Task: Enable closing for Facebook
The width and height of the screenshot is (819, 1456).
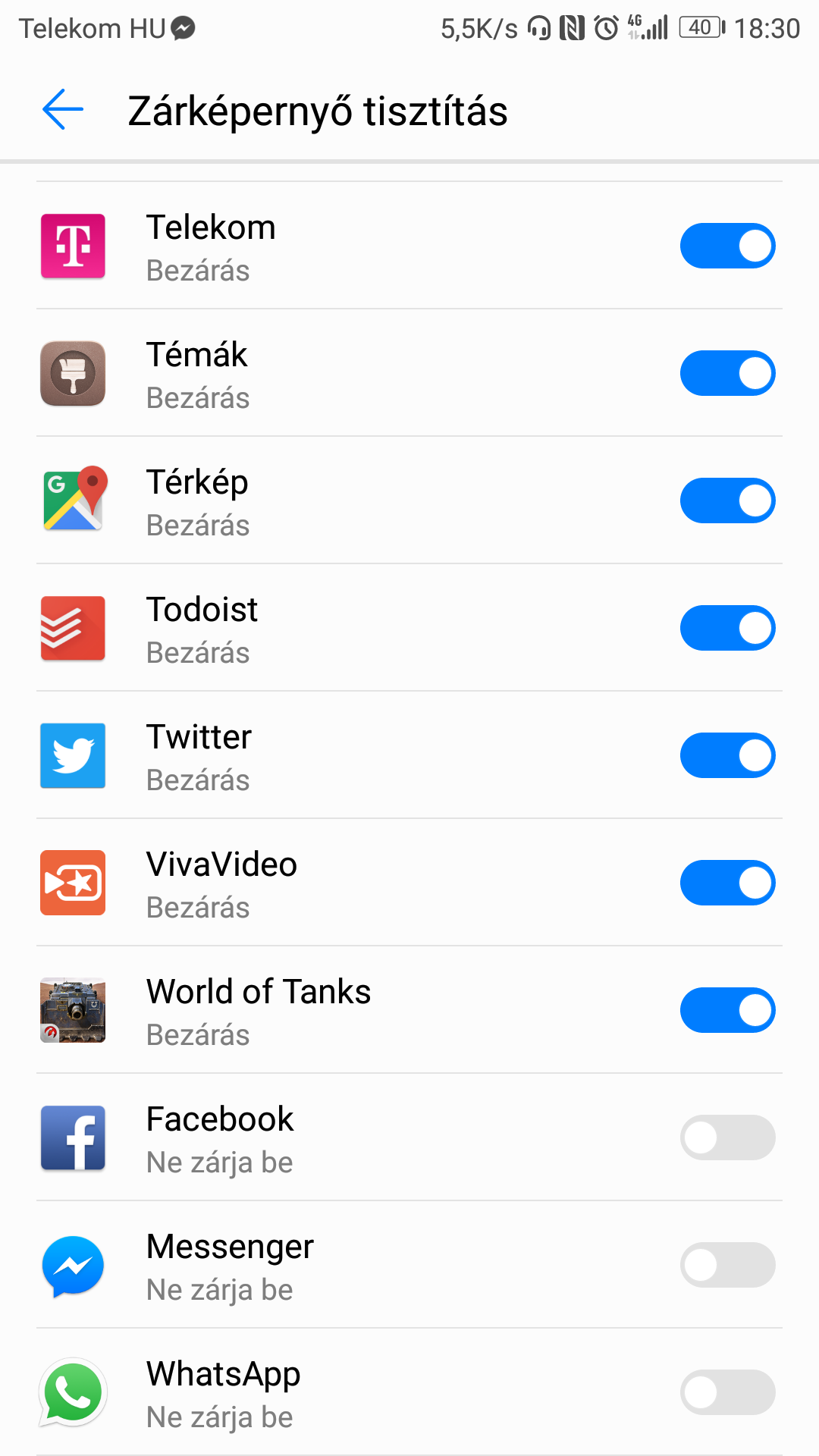Action: 727,1137
